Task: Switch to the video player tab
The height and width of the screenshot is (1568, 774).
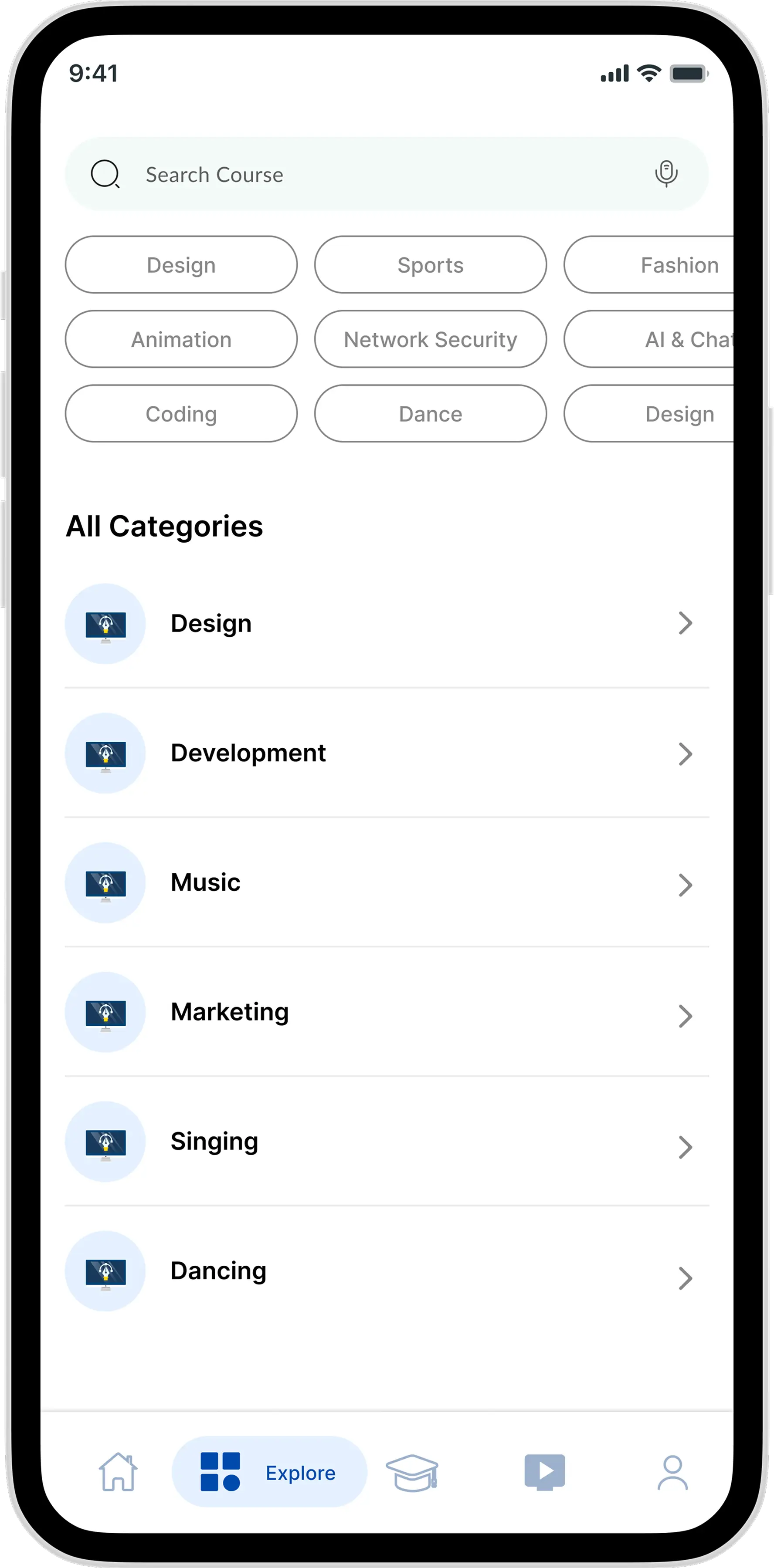Action: pyautogui.click(x=544, y=1473)
